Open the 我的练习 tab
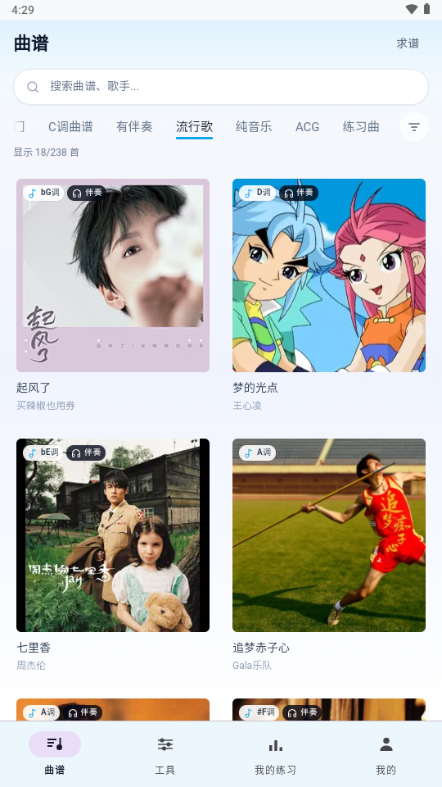 (x=275, y=754)
